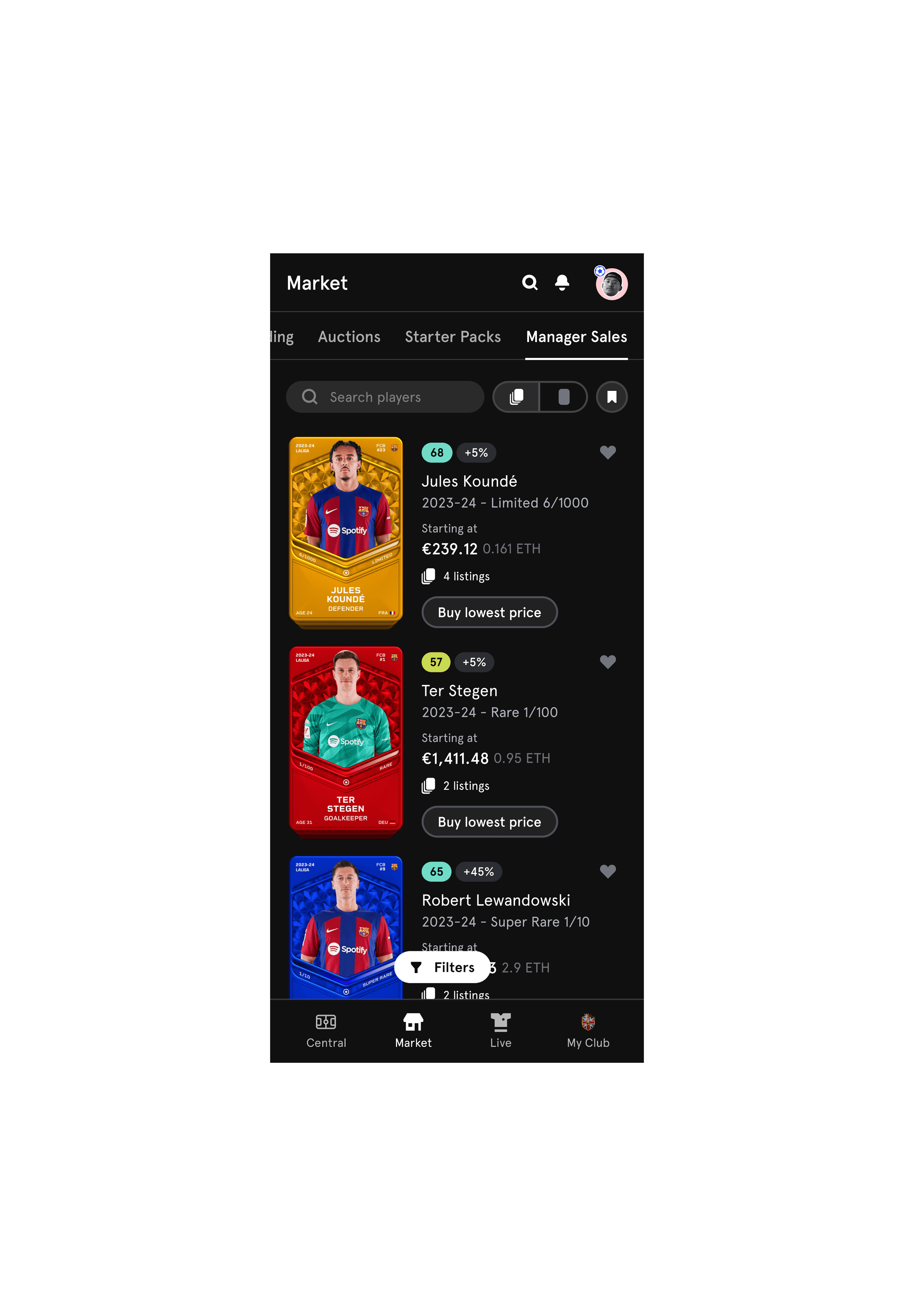
Task: Select the Manager Sales tab
Action: (576, 337)
